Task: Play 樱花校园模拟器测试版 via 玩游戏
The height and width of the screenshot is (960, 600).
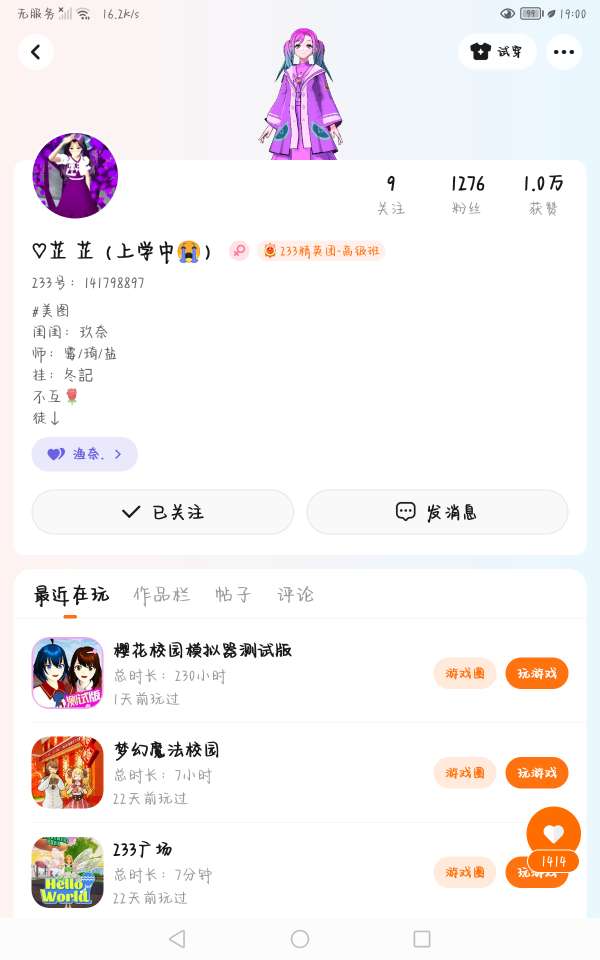Action: coord(537,673)
